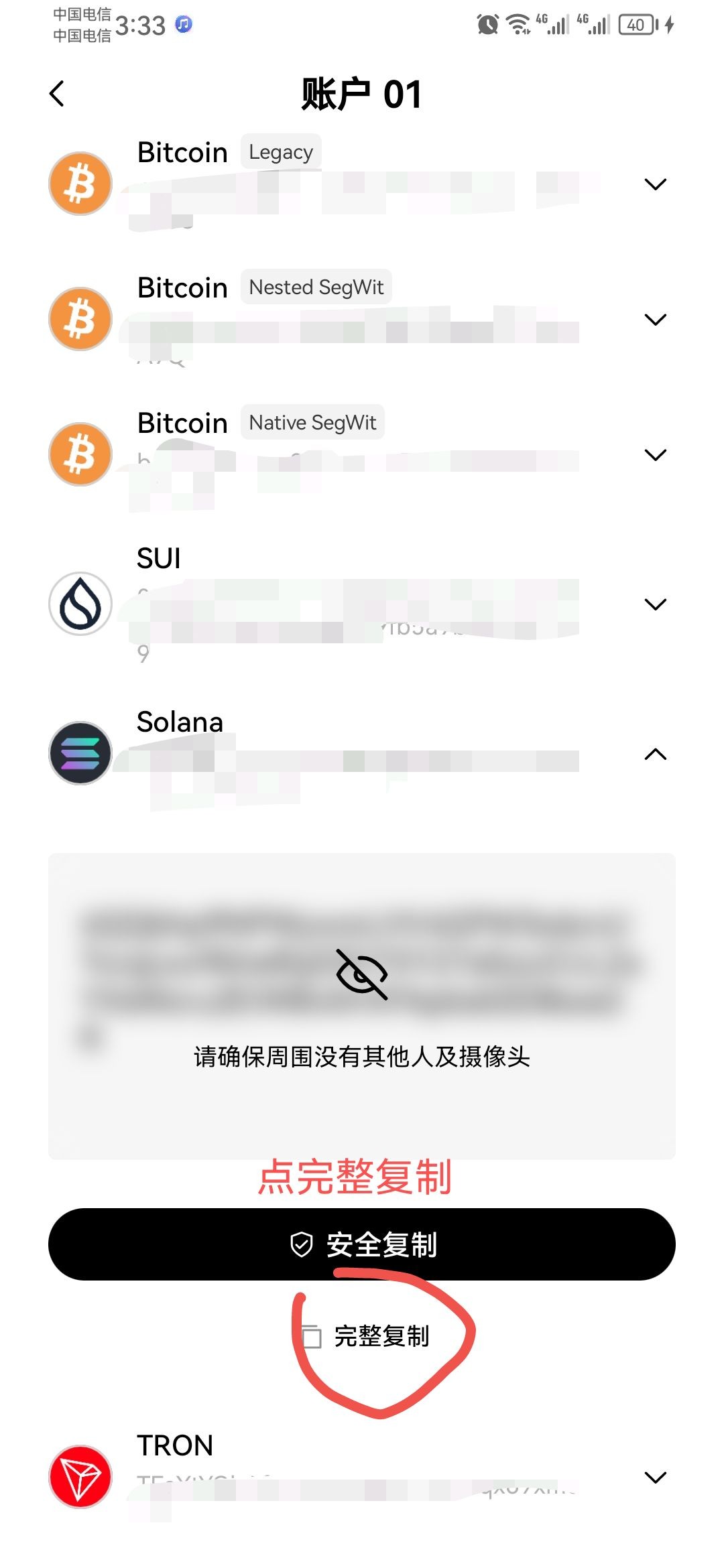Expand the SUI row
The width and height of the screenshot is (724, 1568).
pos(655,604)
